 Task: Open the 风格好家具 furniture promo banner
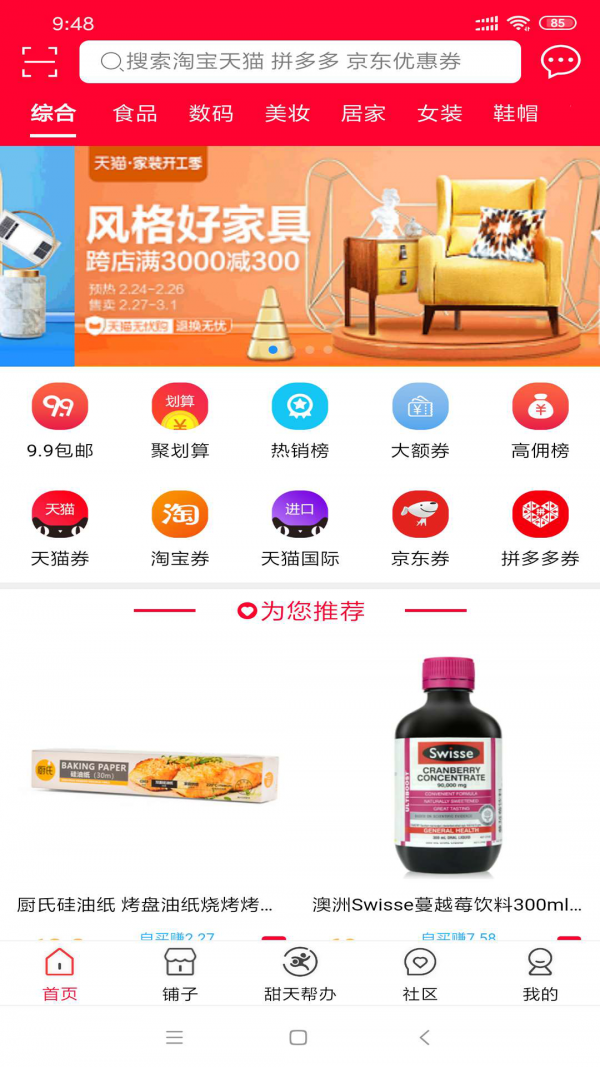click(300, 256)
